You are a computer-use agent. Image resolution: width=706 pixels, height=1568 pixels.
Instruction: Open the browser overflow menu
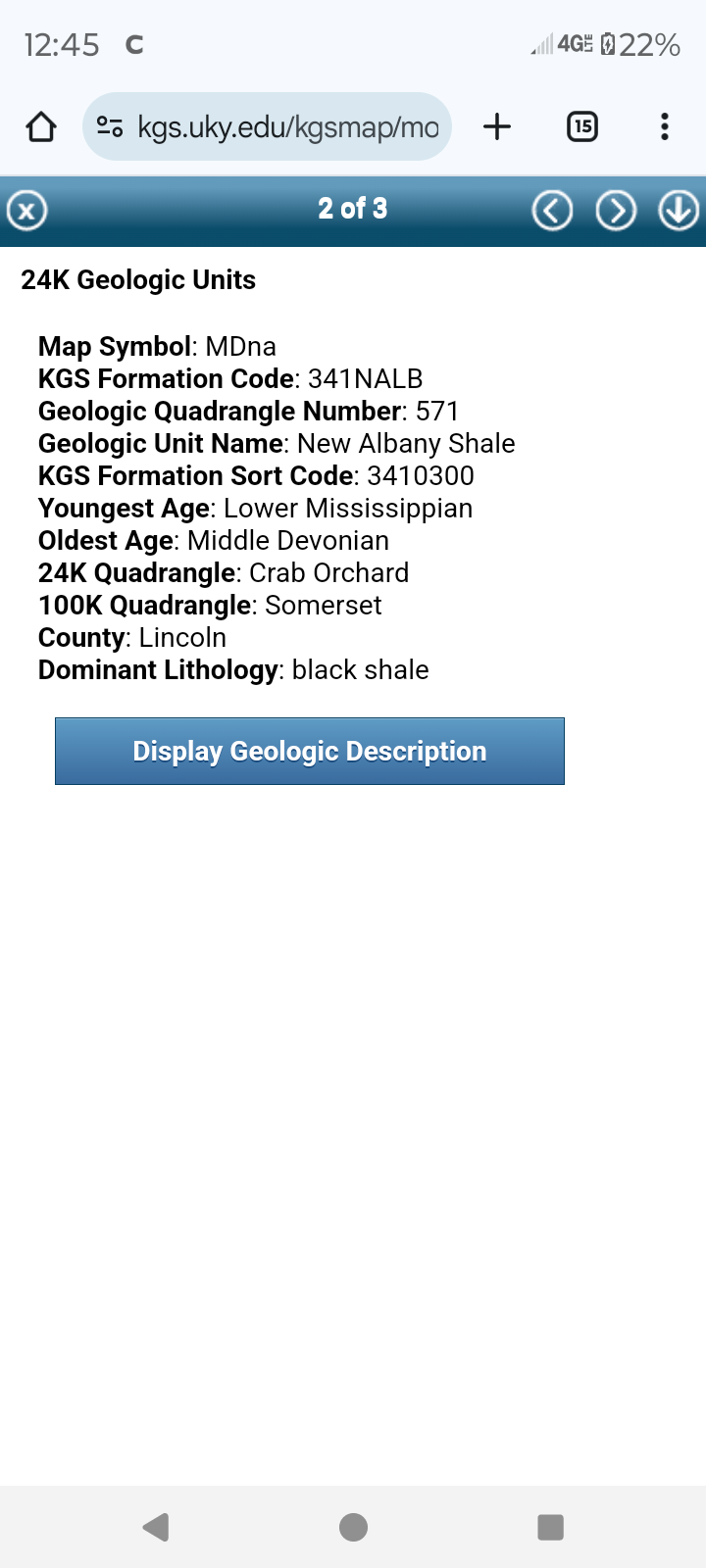(x=665, y=126)
